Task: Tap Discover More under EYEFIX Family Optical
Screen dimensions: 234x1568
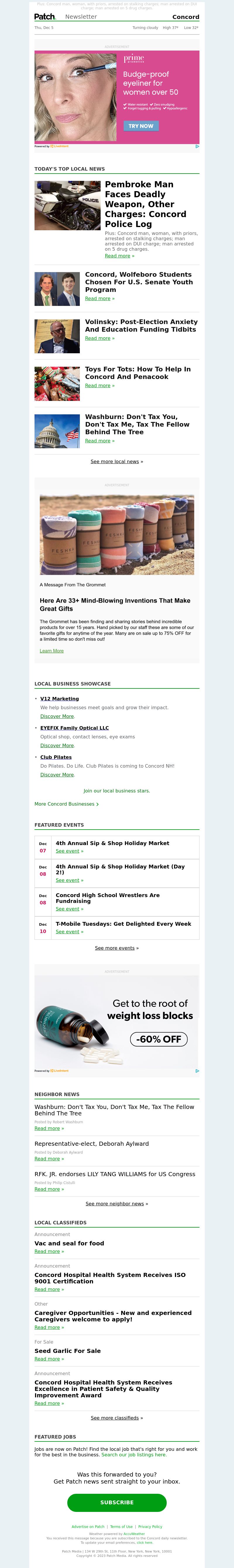Action: [x=57, y=745]
